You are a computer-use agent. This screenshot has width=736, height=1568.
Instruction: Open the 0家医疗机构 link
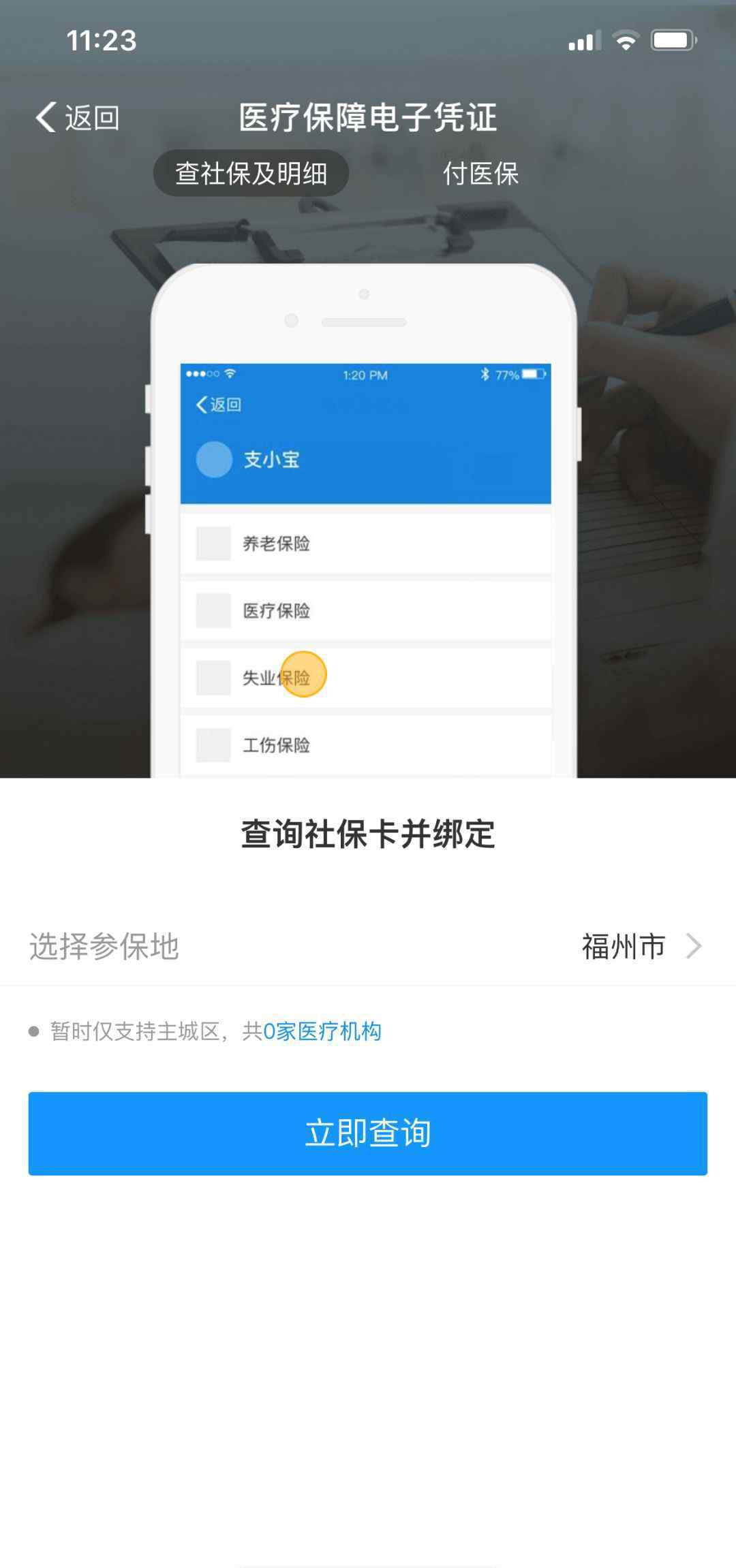[x=322, y=1031]
